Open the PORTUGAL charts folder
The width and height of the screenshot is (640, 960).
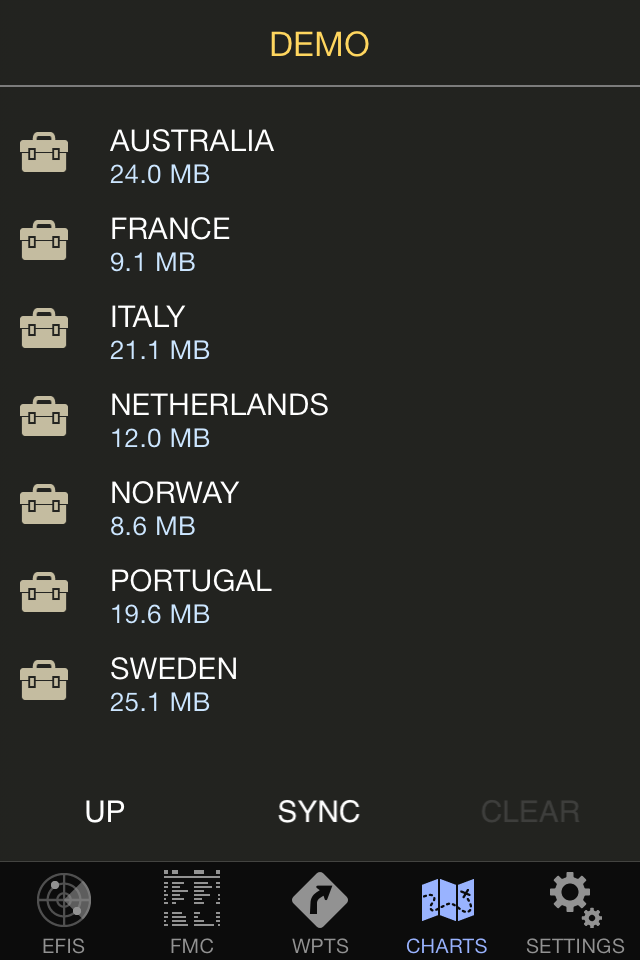pos(190,595)
